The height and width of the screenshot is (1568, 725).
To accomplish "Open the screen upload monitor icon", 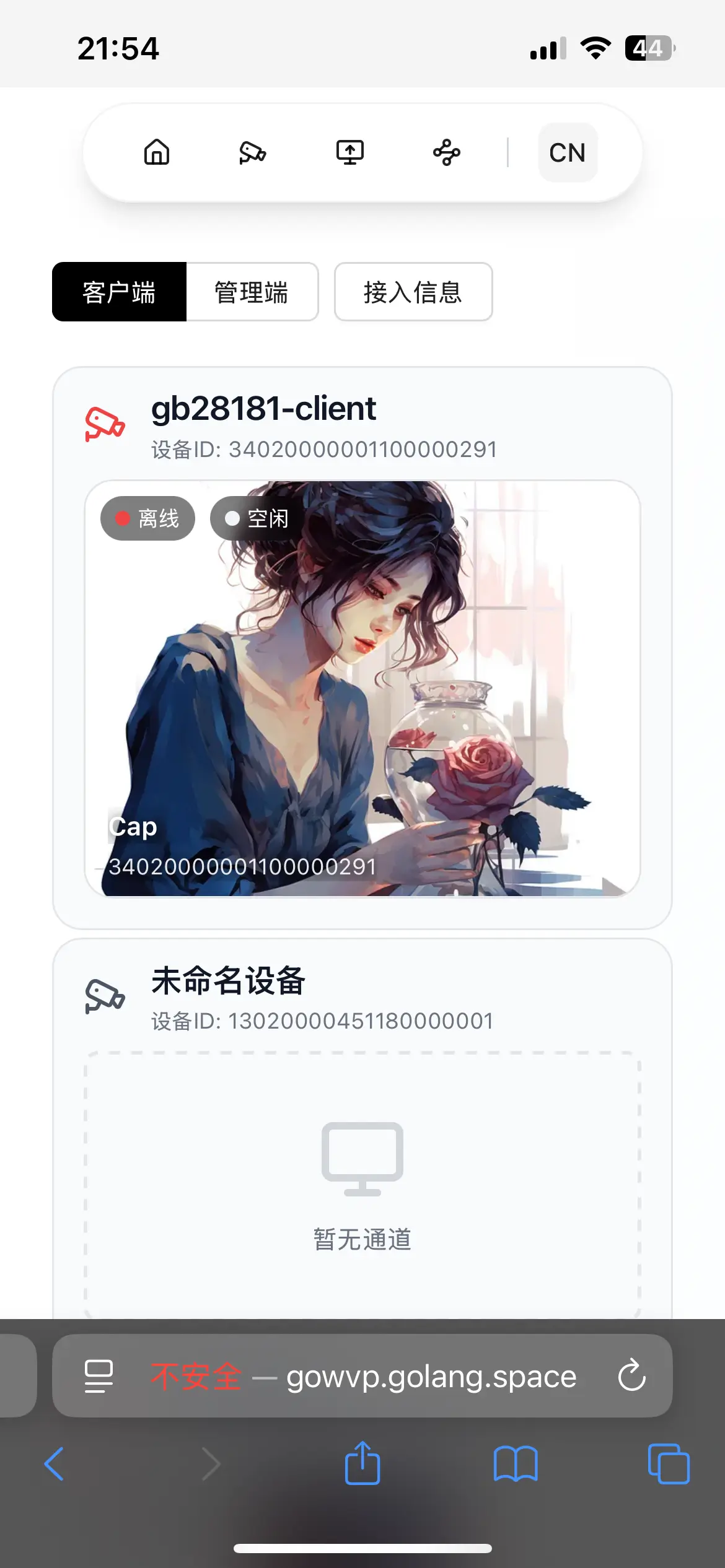I will coord(350,152).
